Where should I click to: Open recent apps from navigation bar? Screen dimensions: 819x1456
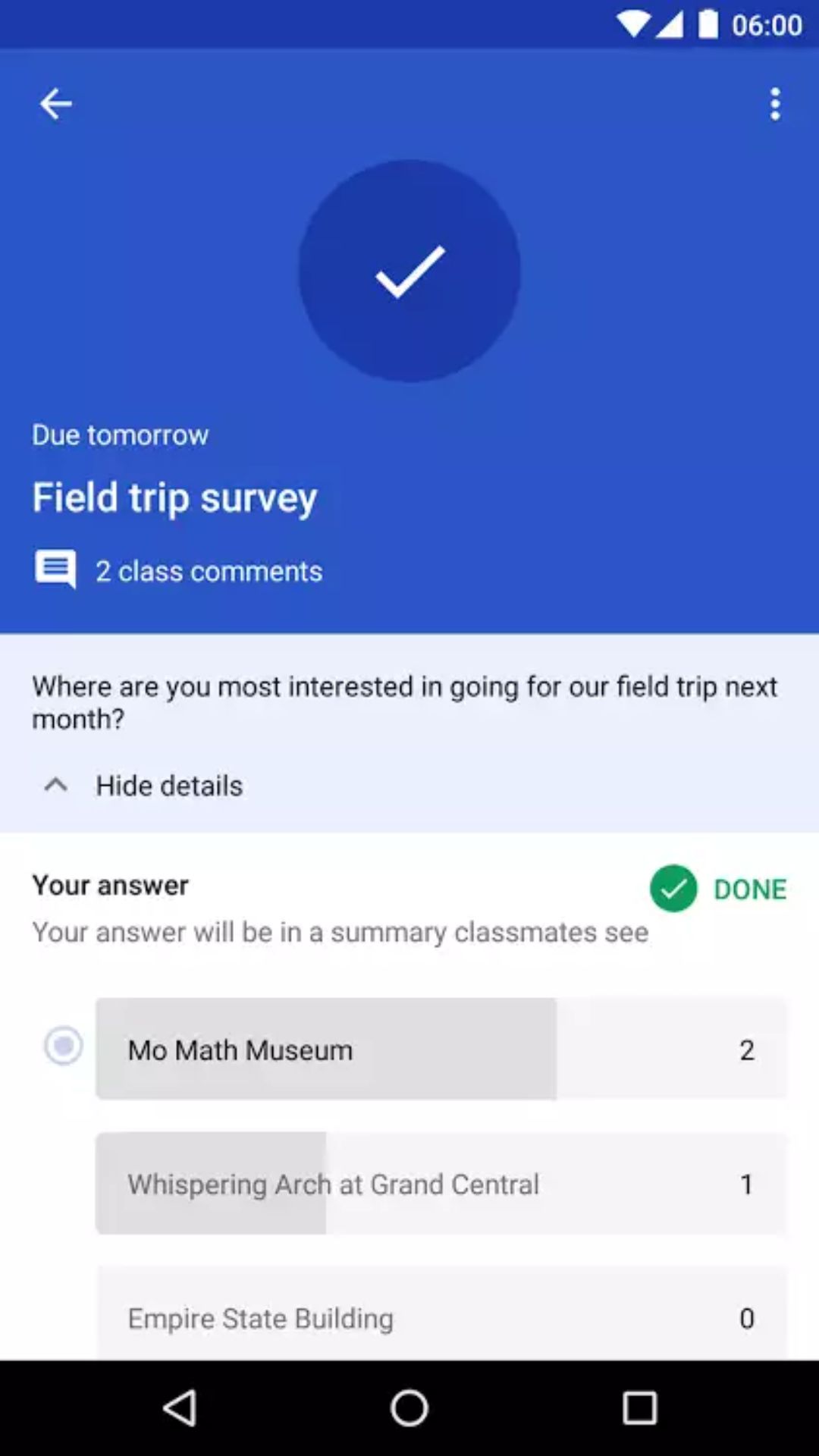(639, 1408)
